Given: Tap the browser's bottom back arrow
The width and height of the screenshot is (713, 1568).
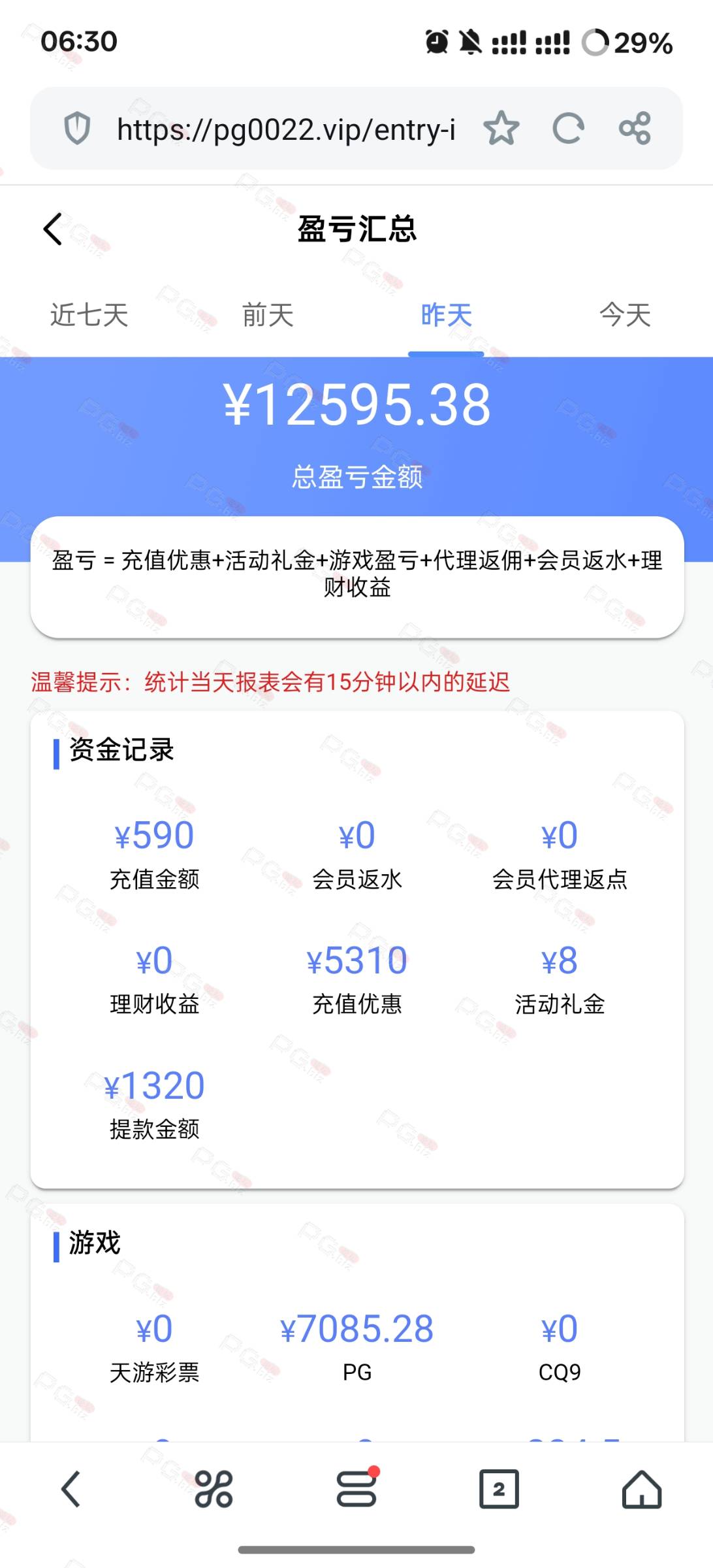Looking at the screenshot, I should [x=71, y=1489].
